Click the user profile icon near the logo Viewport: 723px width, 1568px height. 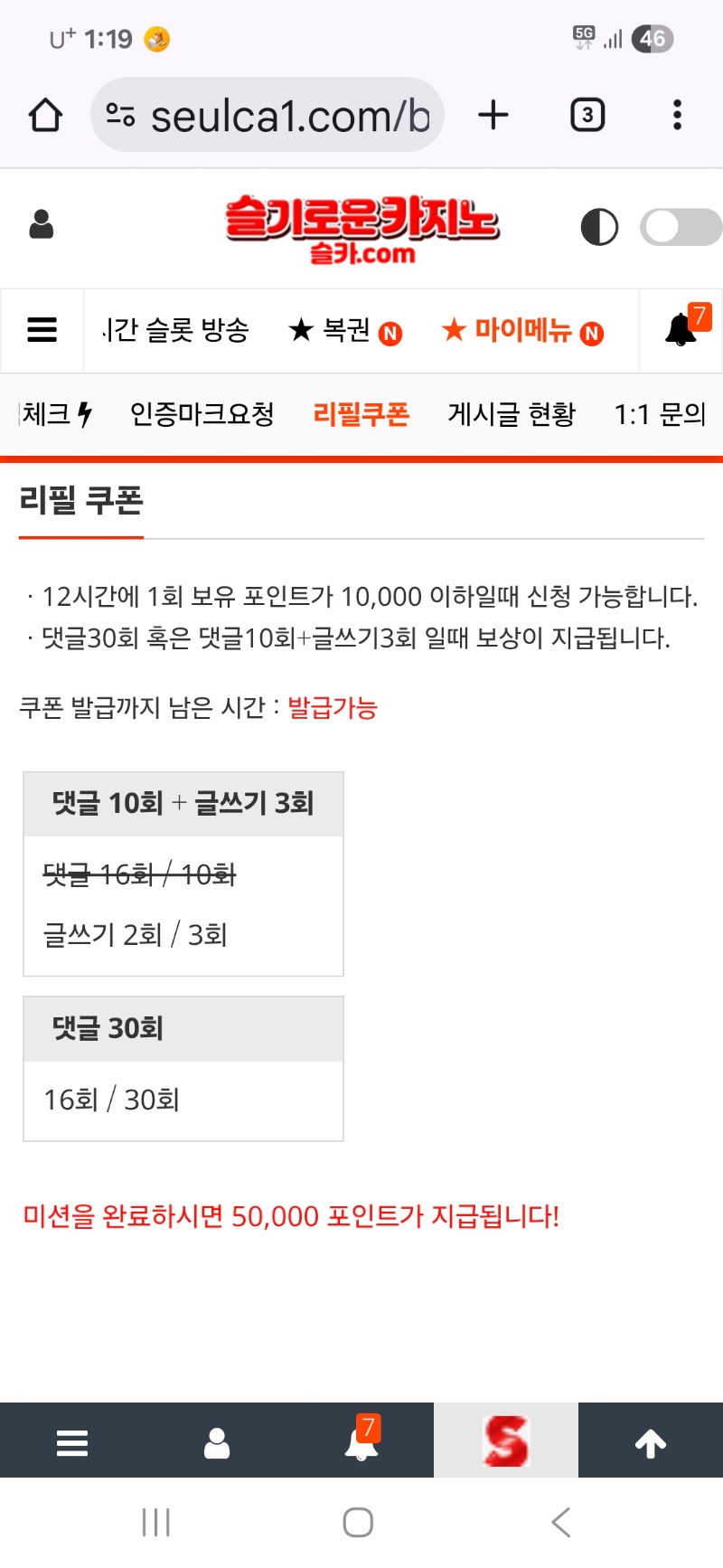coord(40,226)
